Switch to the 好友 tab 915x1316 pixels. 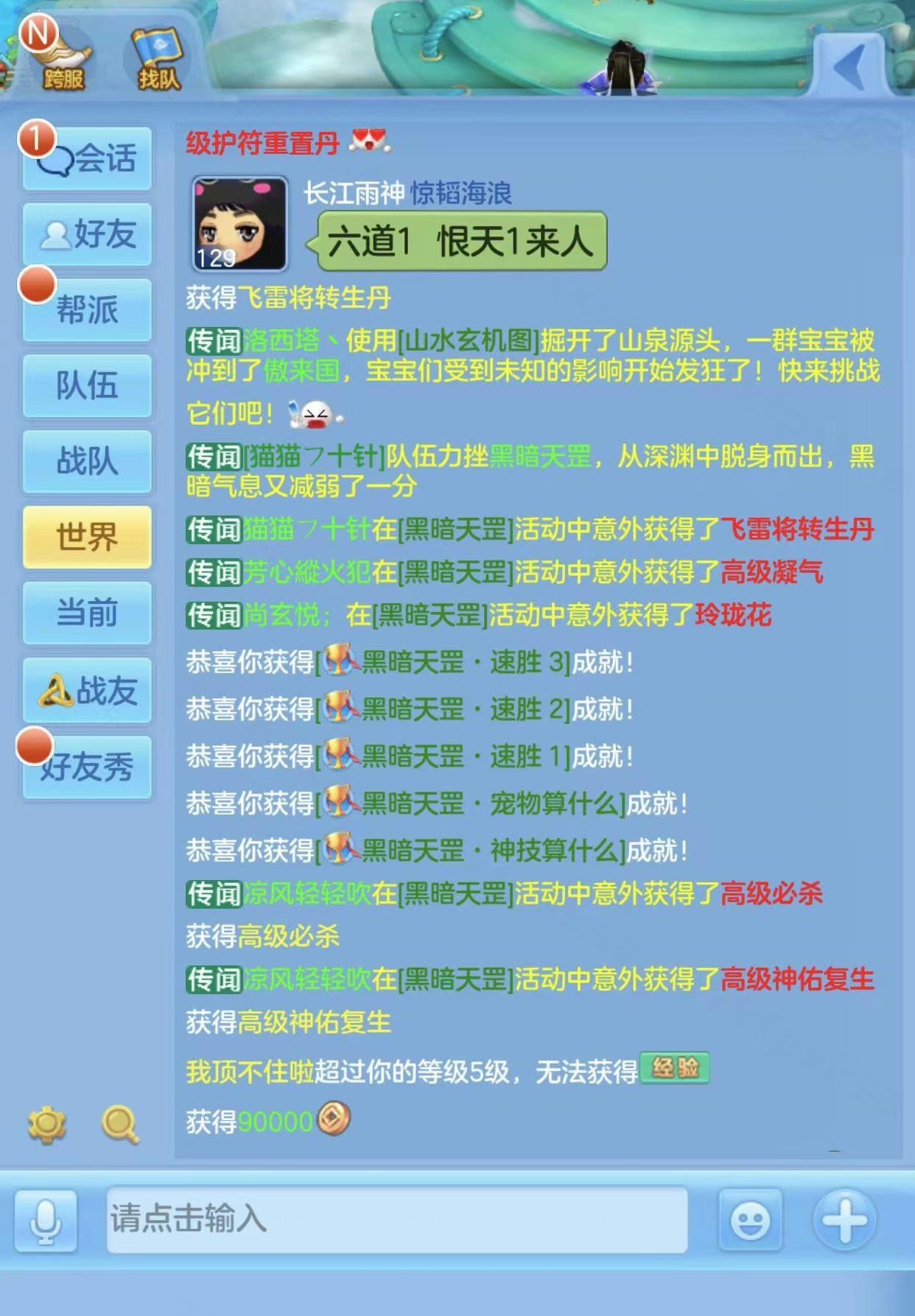(87, 234)
